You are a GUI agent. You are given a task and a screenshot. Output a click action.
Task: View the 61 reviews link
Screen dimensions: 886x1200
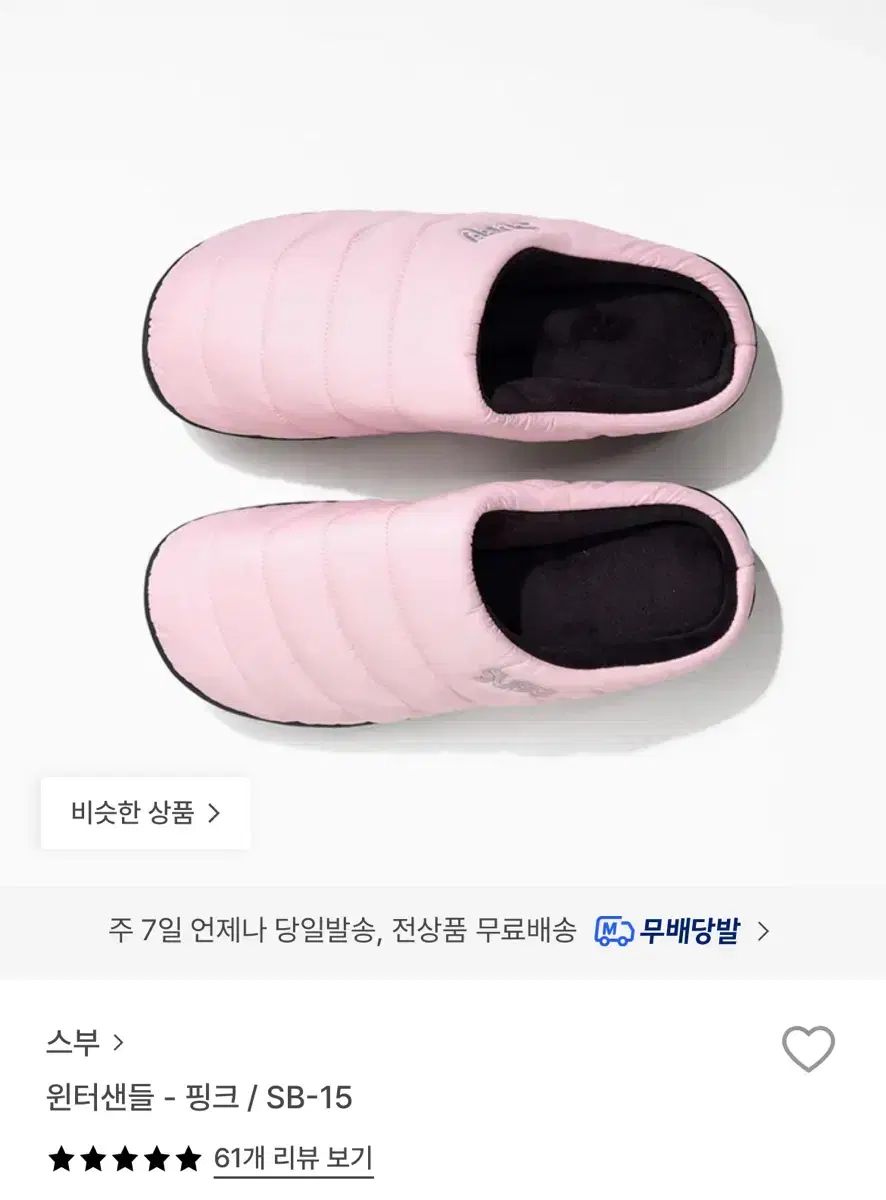click(x=292, y=1159)
